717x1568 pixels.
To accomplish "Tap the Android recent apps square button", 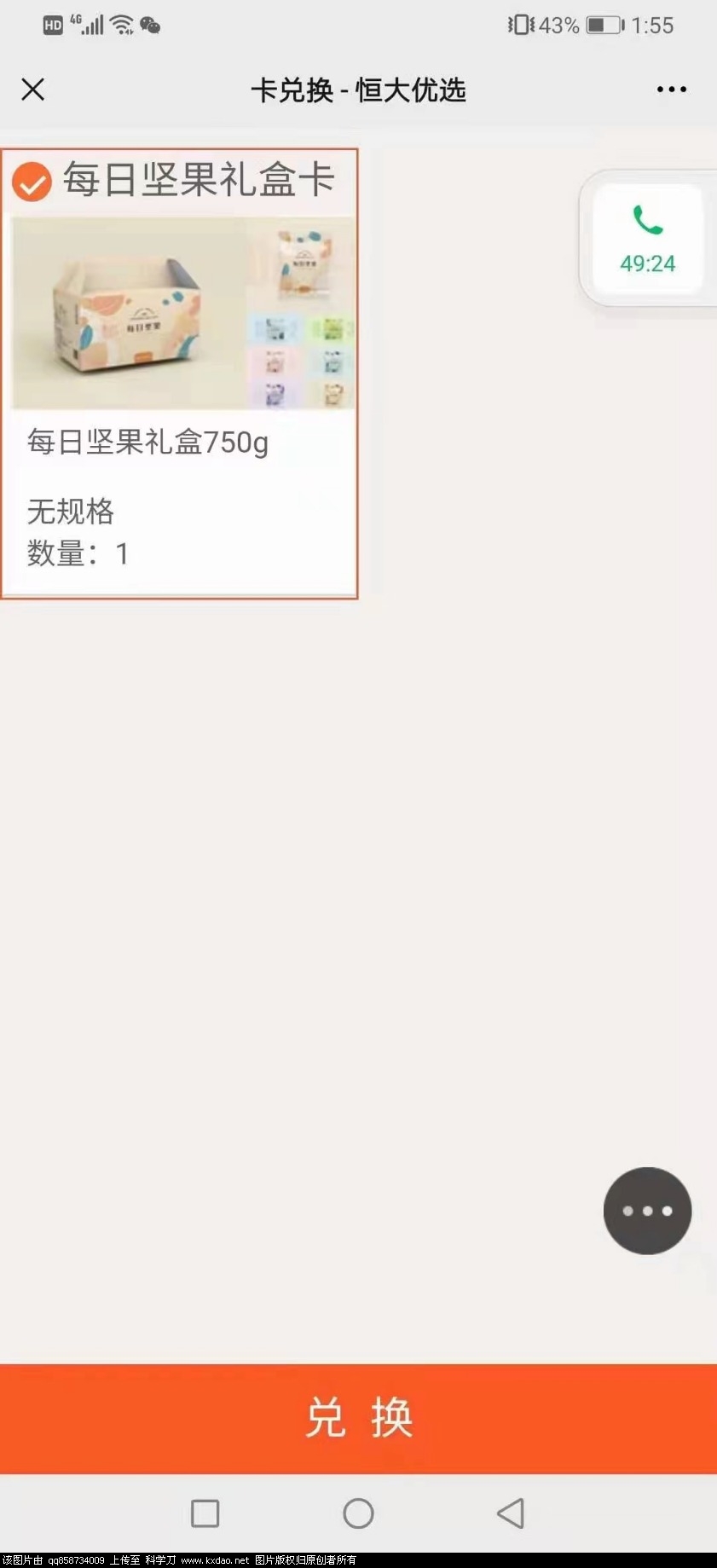I will point(205,1512).
